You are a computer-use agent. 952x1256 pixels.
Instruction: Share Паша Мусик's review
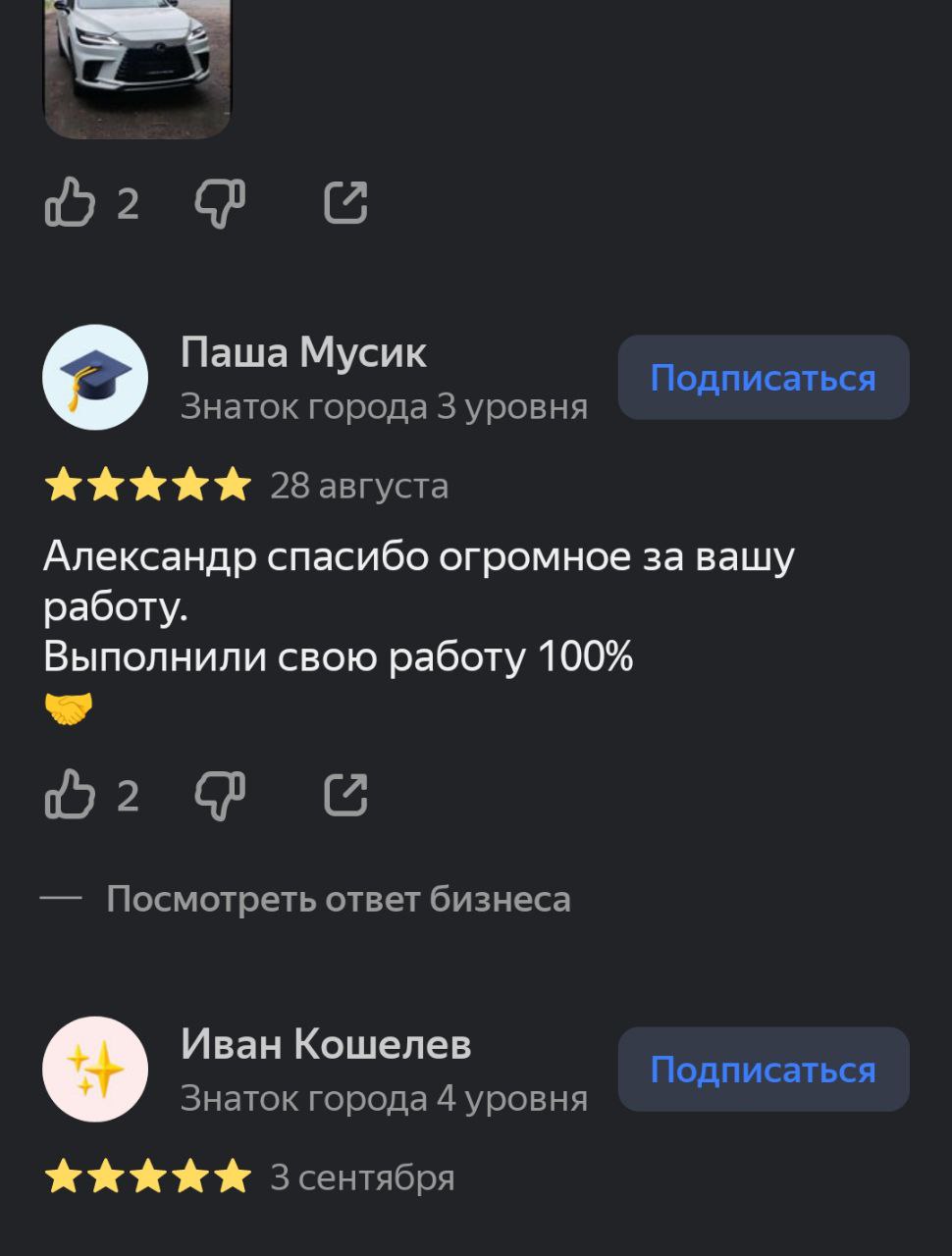[345, 795]
